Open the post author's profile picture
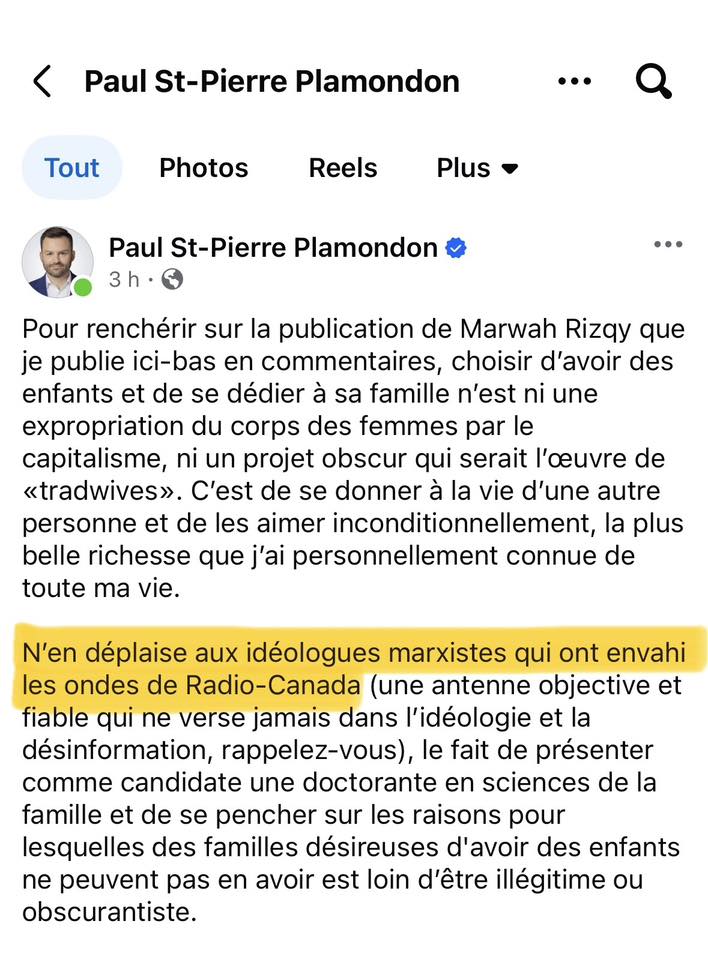708x960 pixels. tap(56, 262)
